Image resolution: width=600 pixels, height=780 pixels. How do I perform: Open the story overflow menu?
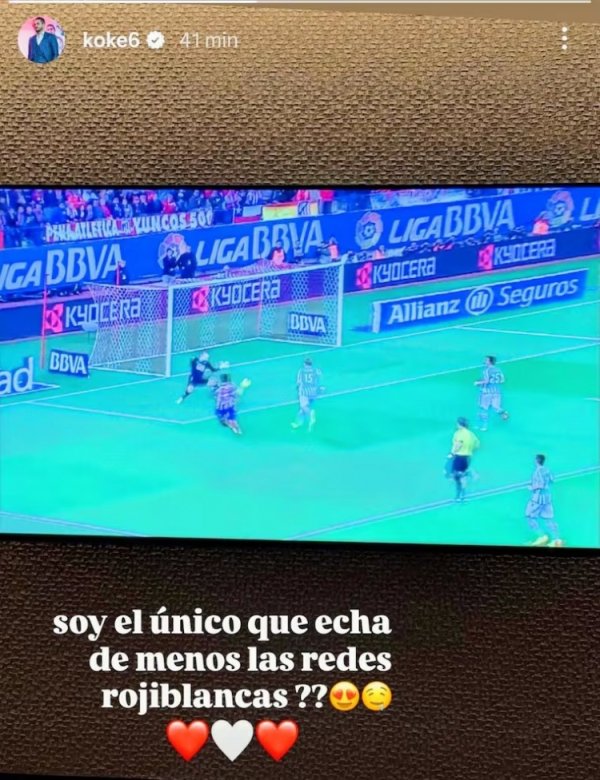pos(565,40)
